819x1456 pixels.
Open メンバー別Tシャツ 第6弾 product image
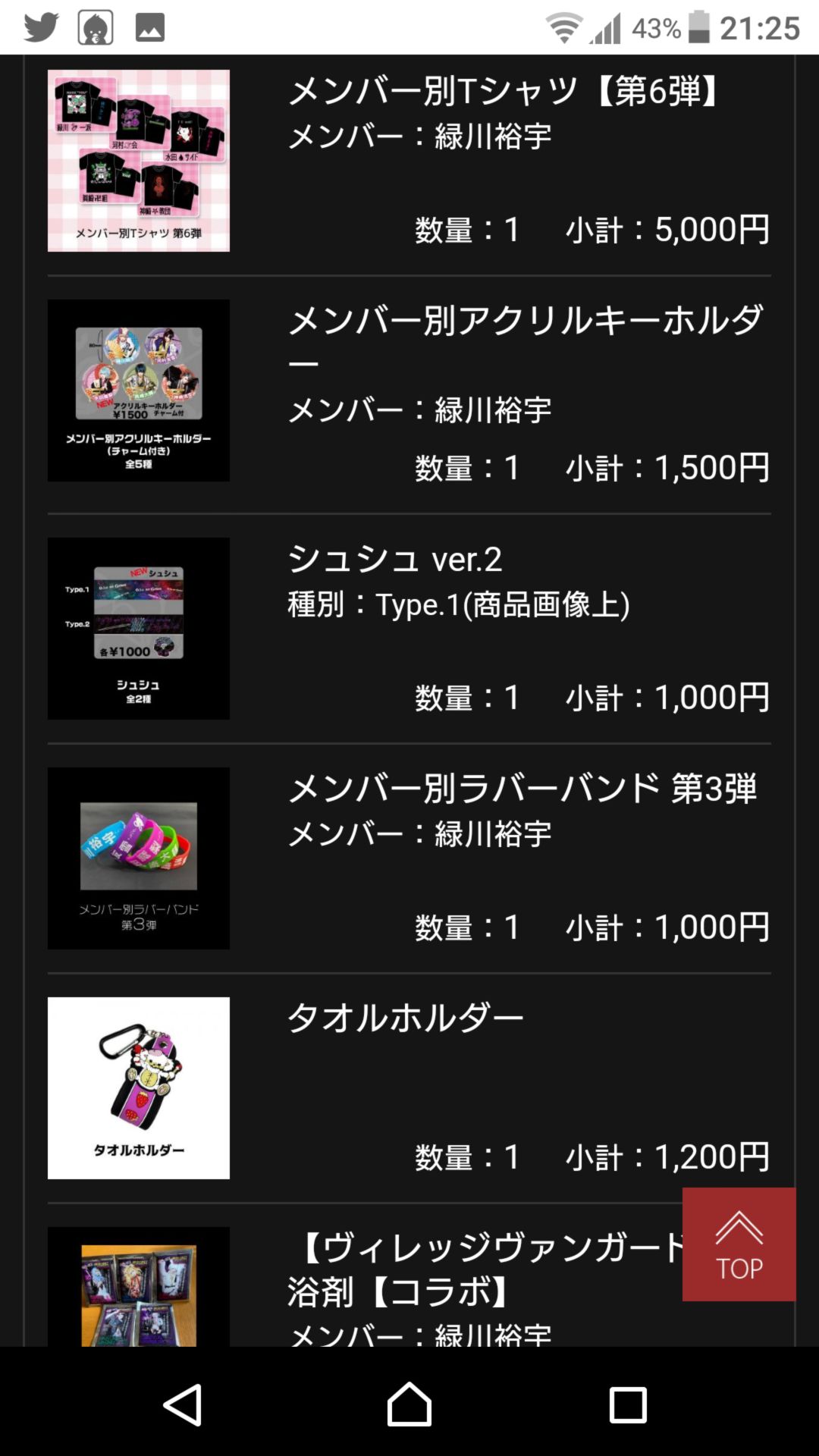tap(139, 161)
